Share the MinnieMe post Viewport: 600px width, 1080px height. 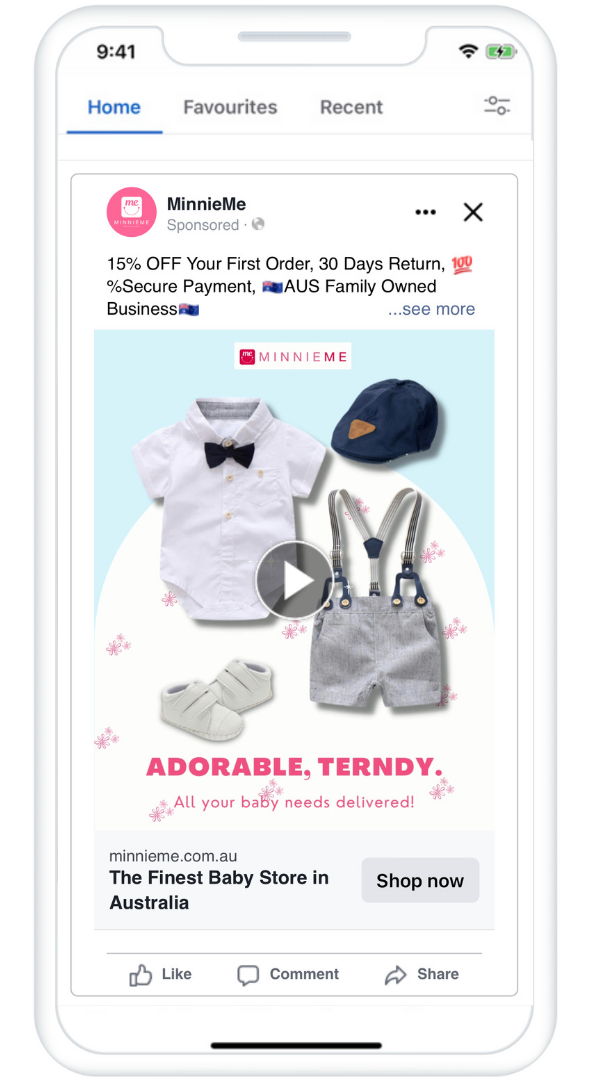[x=422, y=975]
